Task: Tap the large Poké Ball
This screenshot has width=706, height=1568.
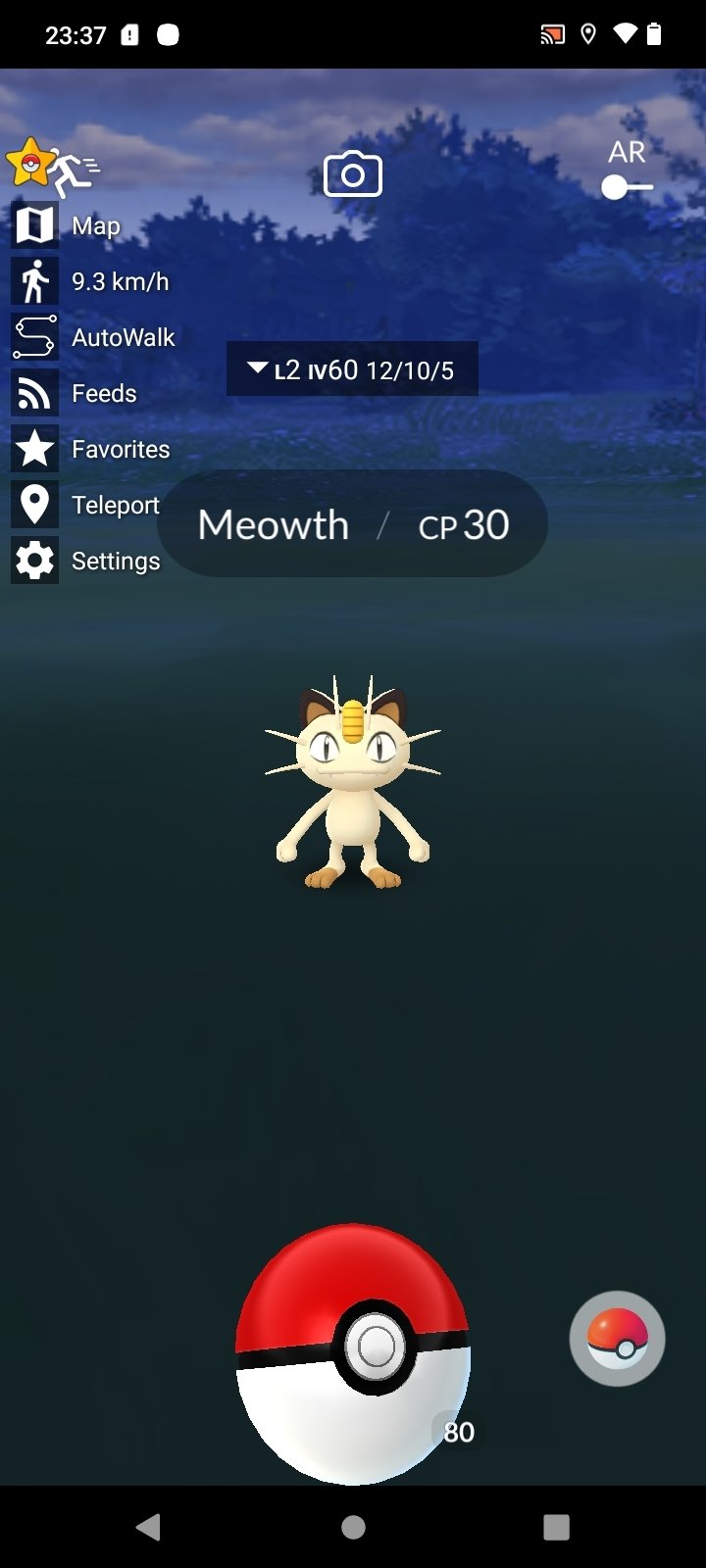Action: click(x=353, y=1352)
